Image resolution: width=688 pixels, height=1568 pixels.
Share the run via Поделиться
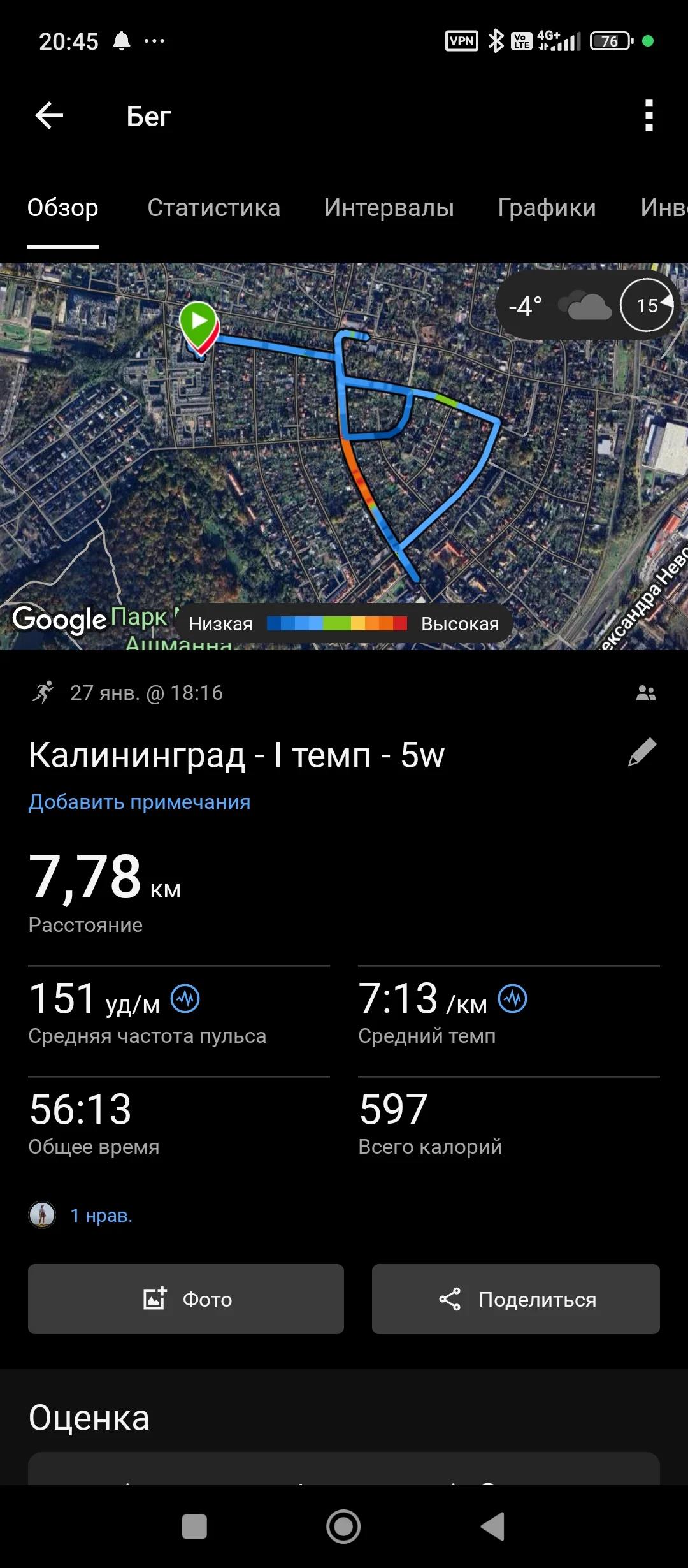point(516,1299)
